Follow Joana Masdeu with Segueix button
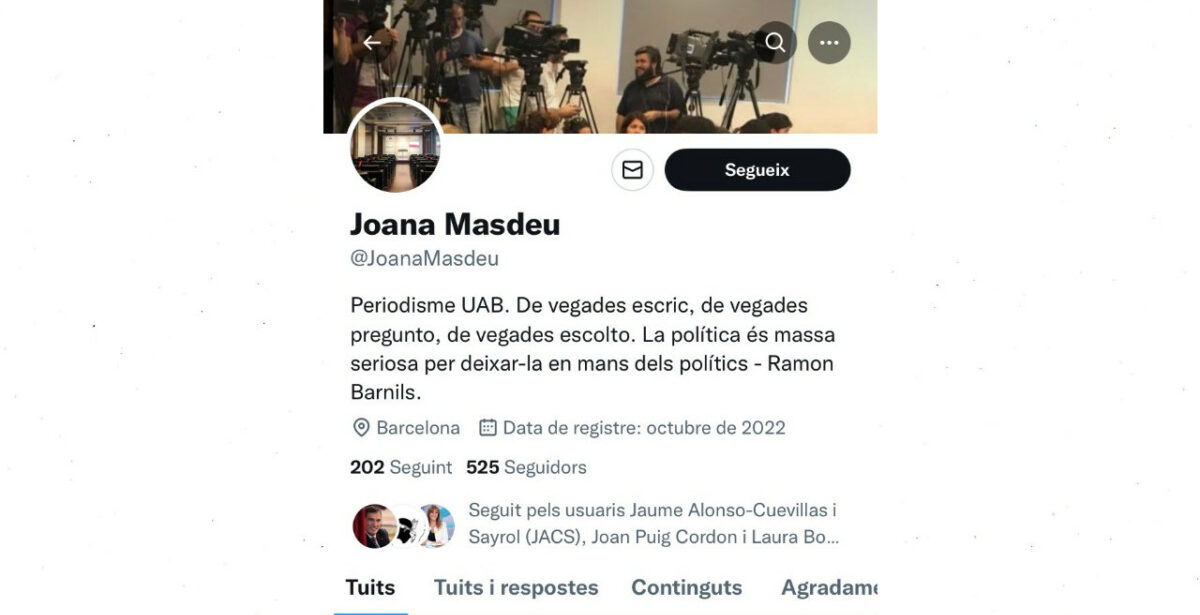The height and width of the screenshot is (615, 1200). pos(757,170)
